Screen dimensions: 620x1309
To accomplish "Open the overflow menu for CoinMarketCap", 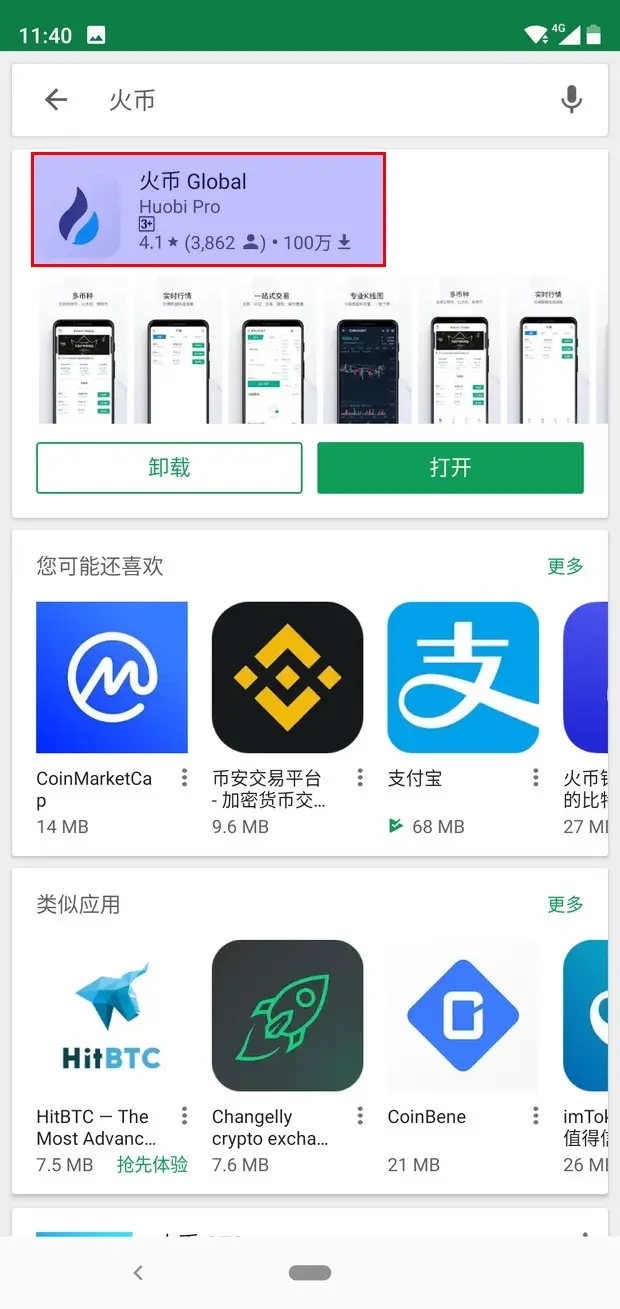I will tap(184, 778).
